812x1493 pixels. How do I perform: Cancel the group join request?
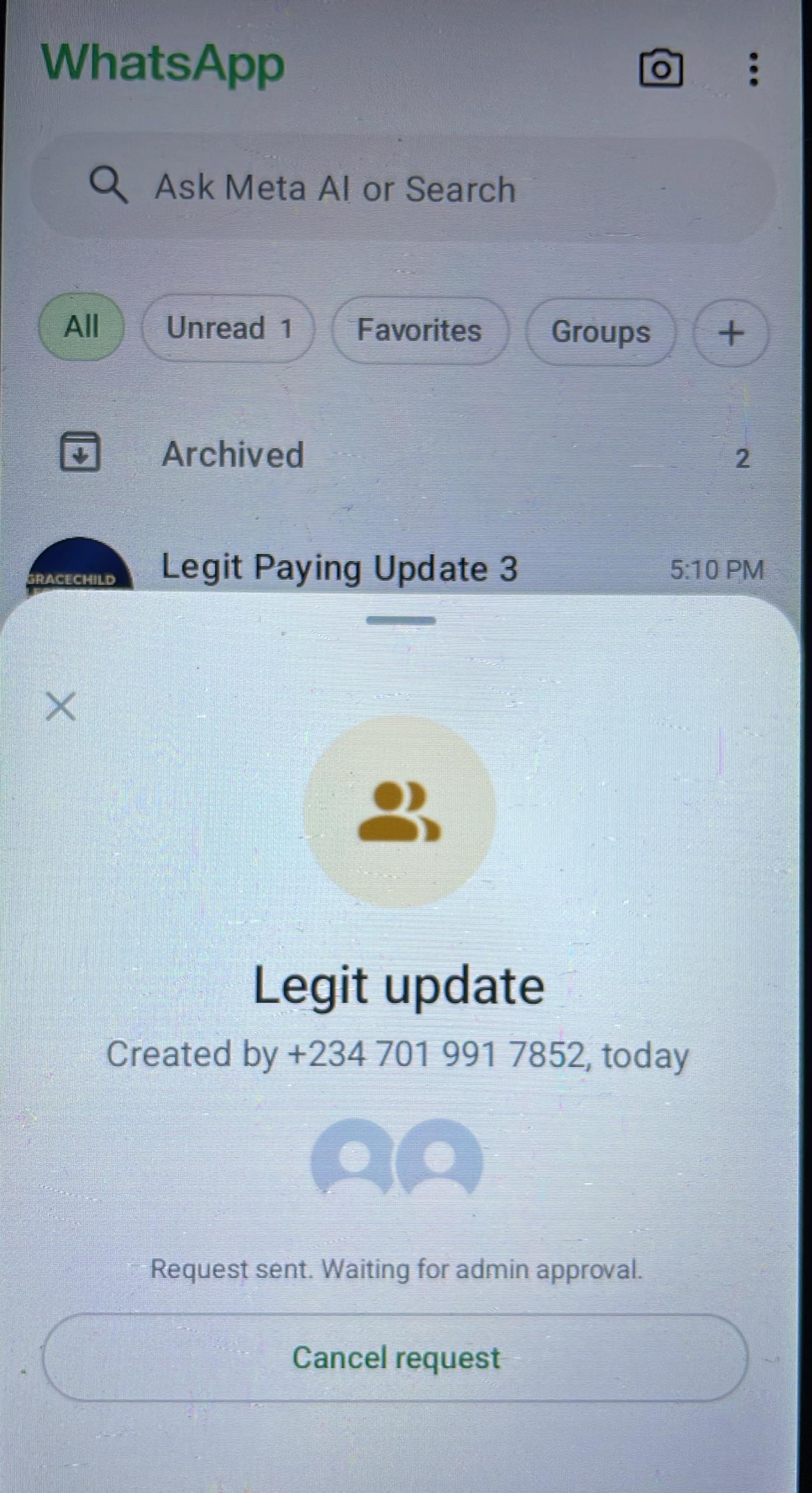pyautogui.click(x=396, y=1358)
